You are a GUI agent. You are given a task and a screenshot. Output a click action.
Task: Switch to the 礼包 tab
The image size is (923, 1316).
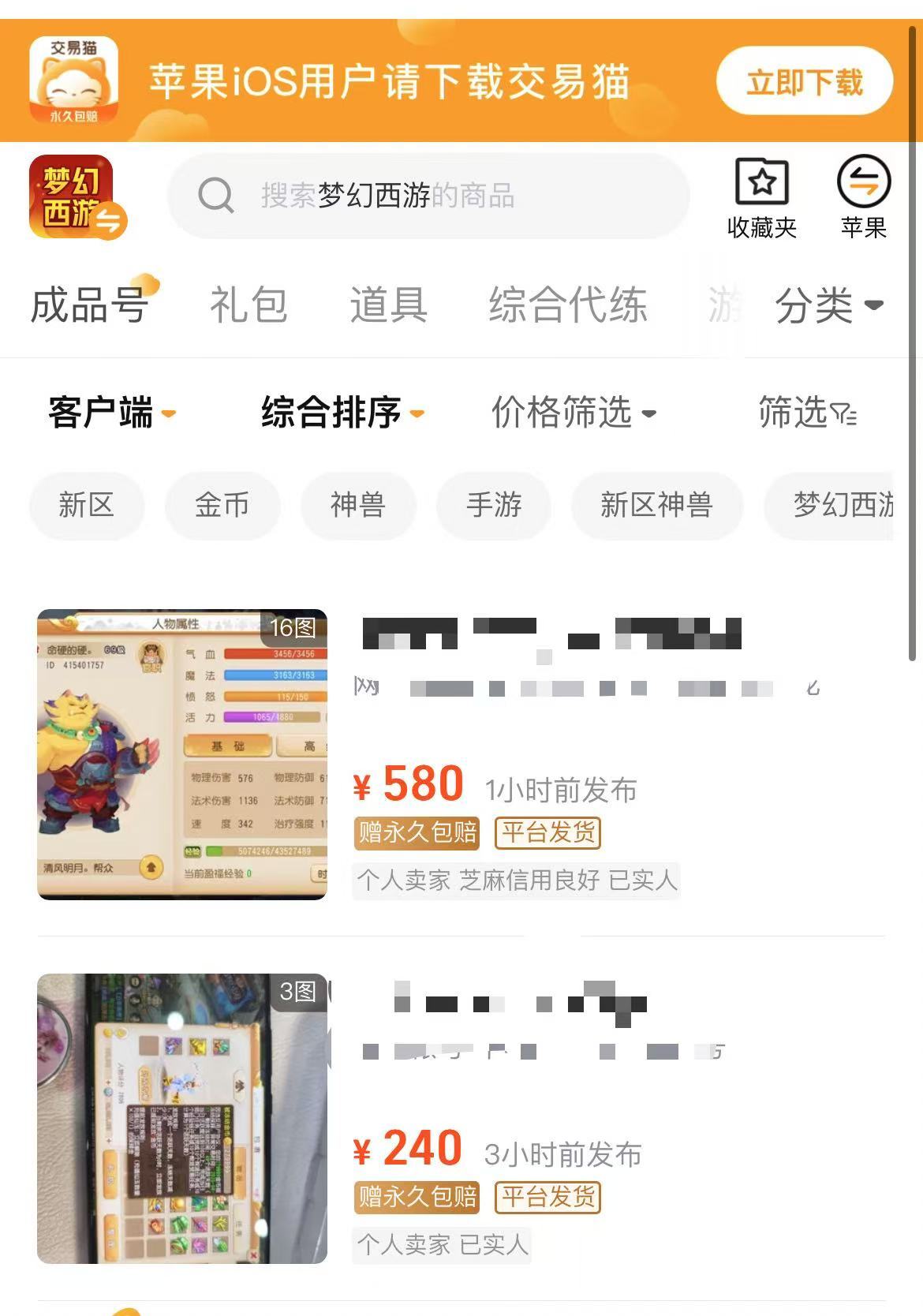point(248,305)
